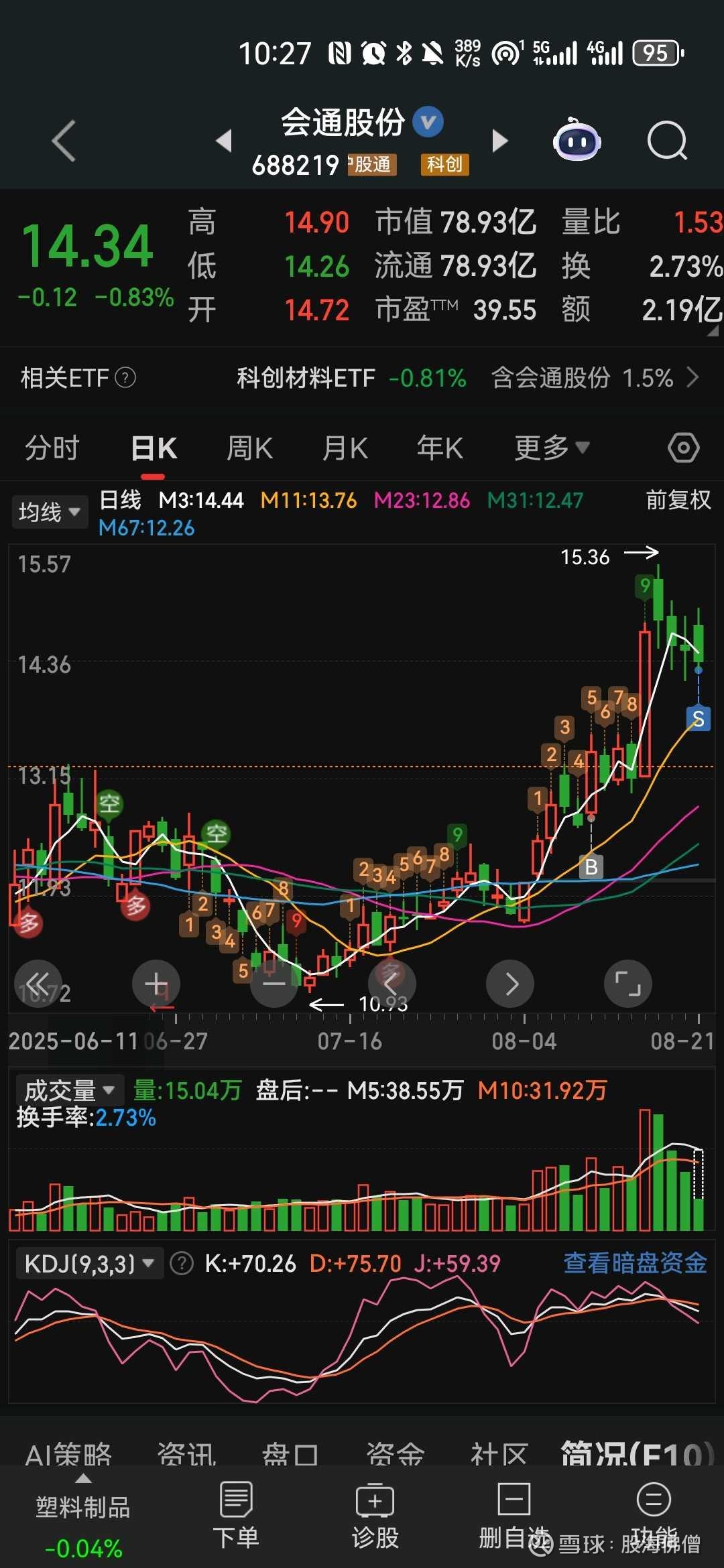Image resolution: width=724 pixels, height=1568 pixels.
Task: Open the 成交量 indicator dropdown
Action: tap(70, 1090)
